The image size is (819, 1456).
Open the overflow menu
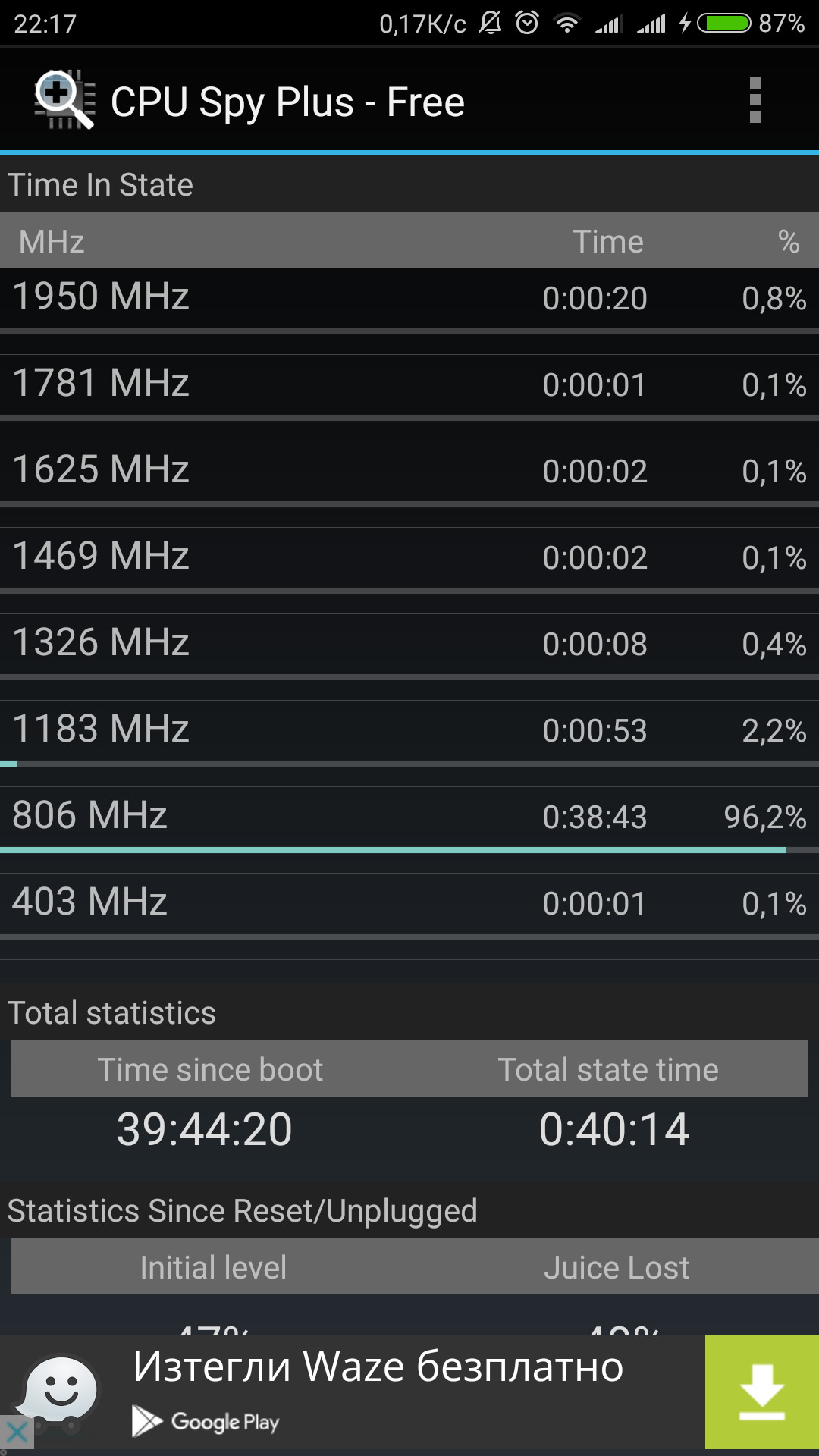(x=755, y=100)
